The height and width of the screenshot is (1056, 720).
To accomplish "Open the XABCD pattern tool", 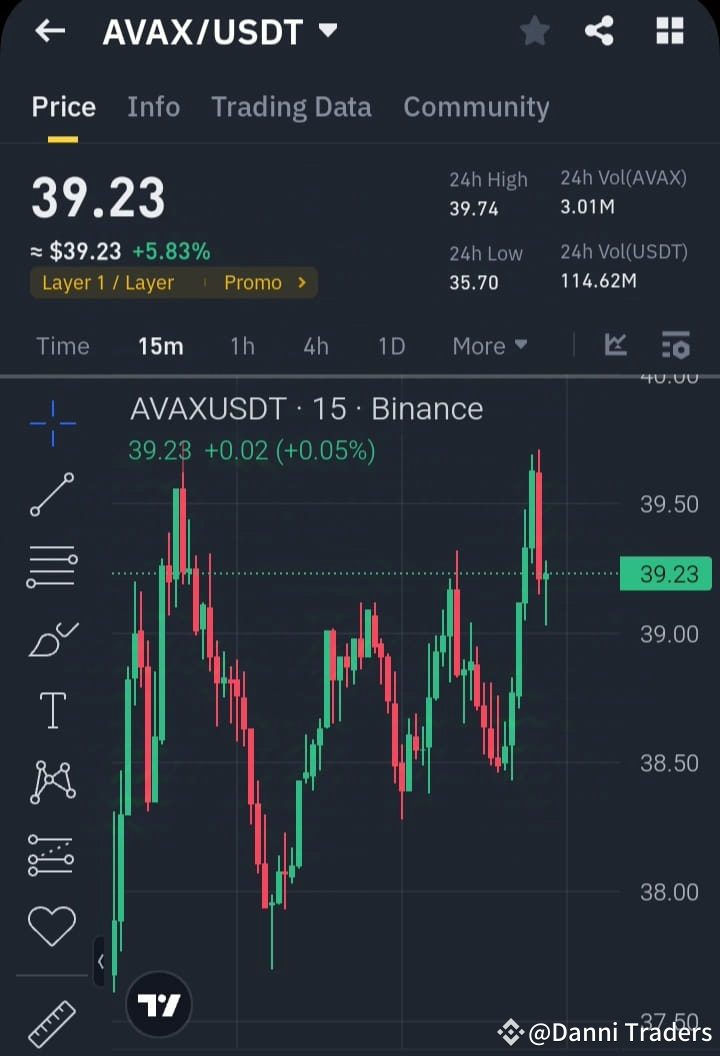I will (x=52, y=782).
